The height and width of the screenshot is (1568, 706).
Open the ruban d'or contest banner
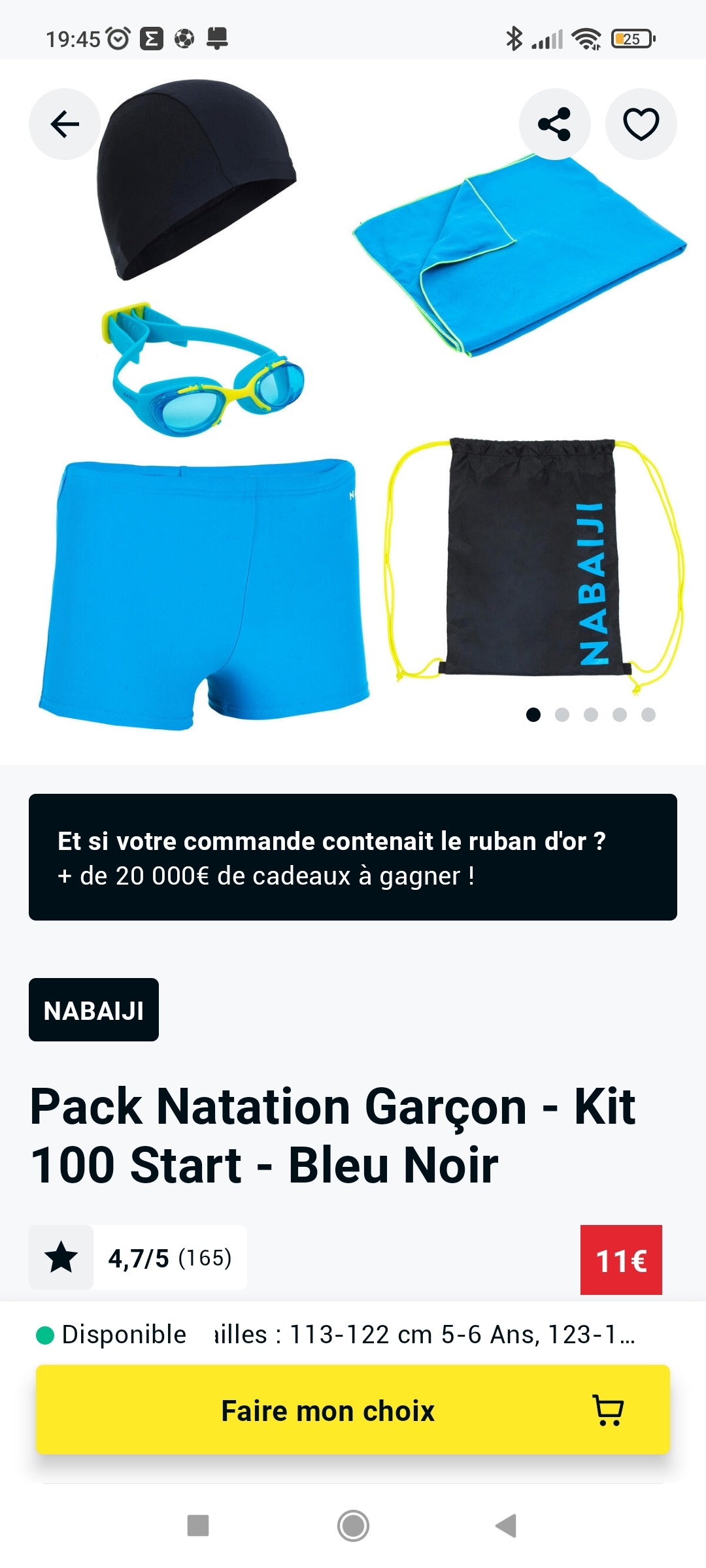click(353, 857)
